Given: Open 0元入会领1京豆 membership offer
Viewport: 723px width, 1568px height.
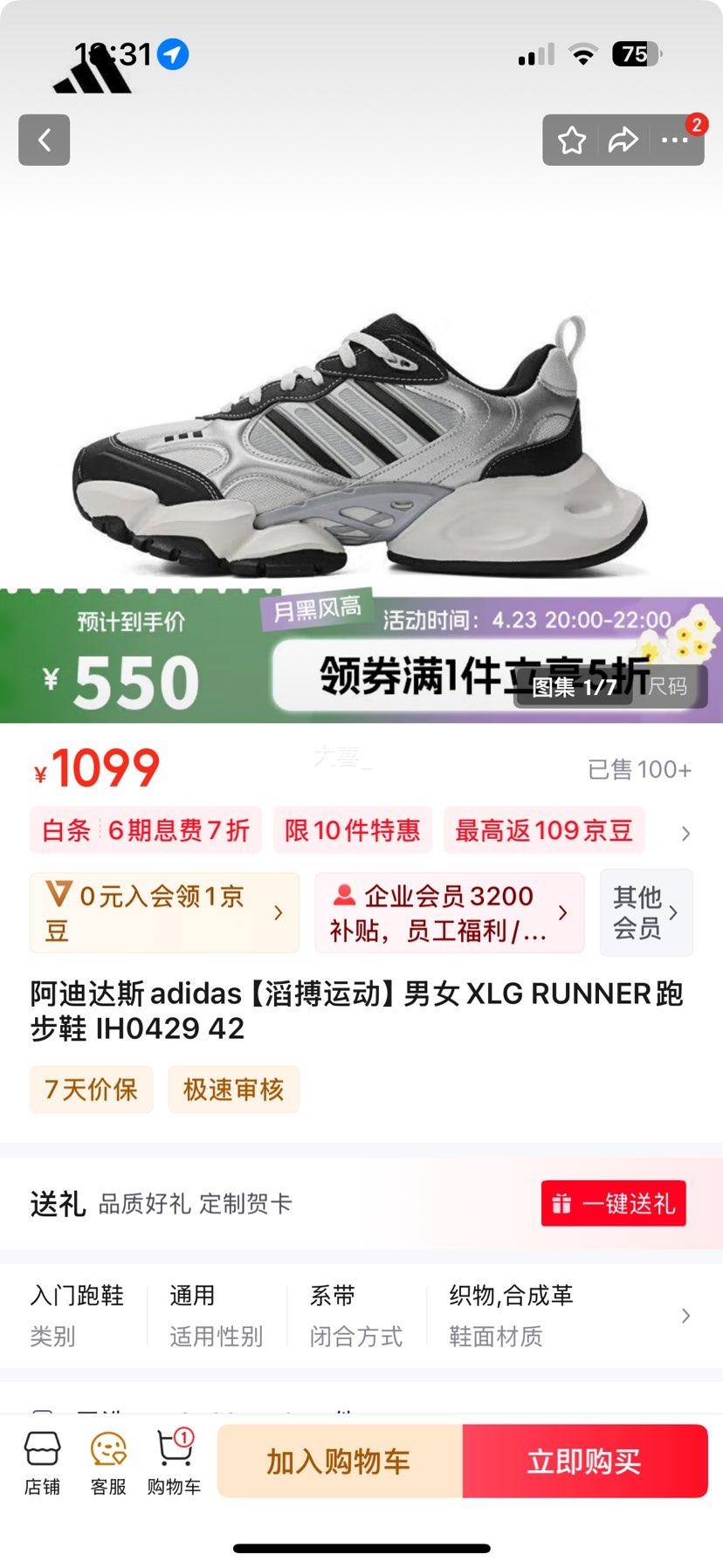Looking at the screenshot, I should click(164, 912).
